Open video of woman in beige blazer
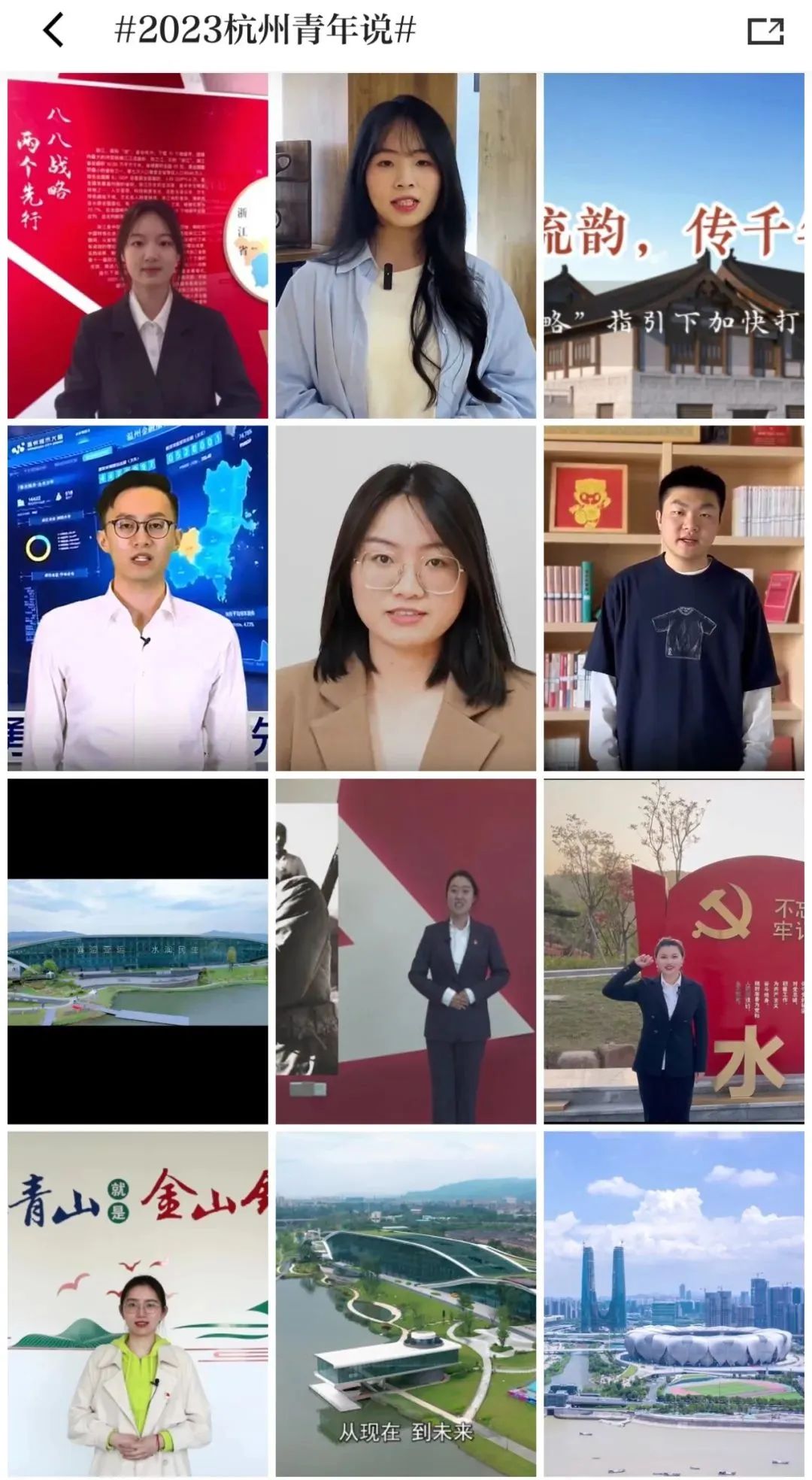Image resolution: width=812 pixels, height=1480 pixels. pos(405,598)
